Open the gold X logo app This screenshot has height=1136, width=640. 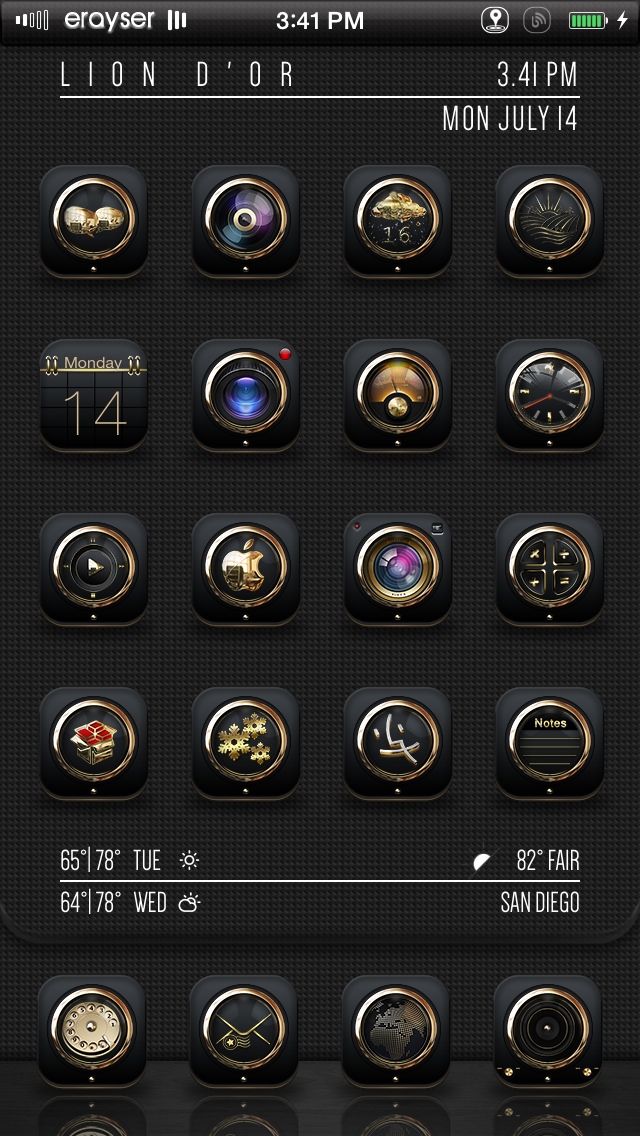(x=398, y=741)
